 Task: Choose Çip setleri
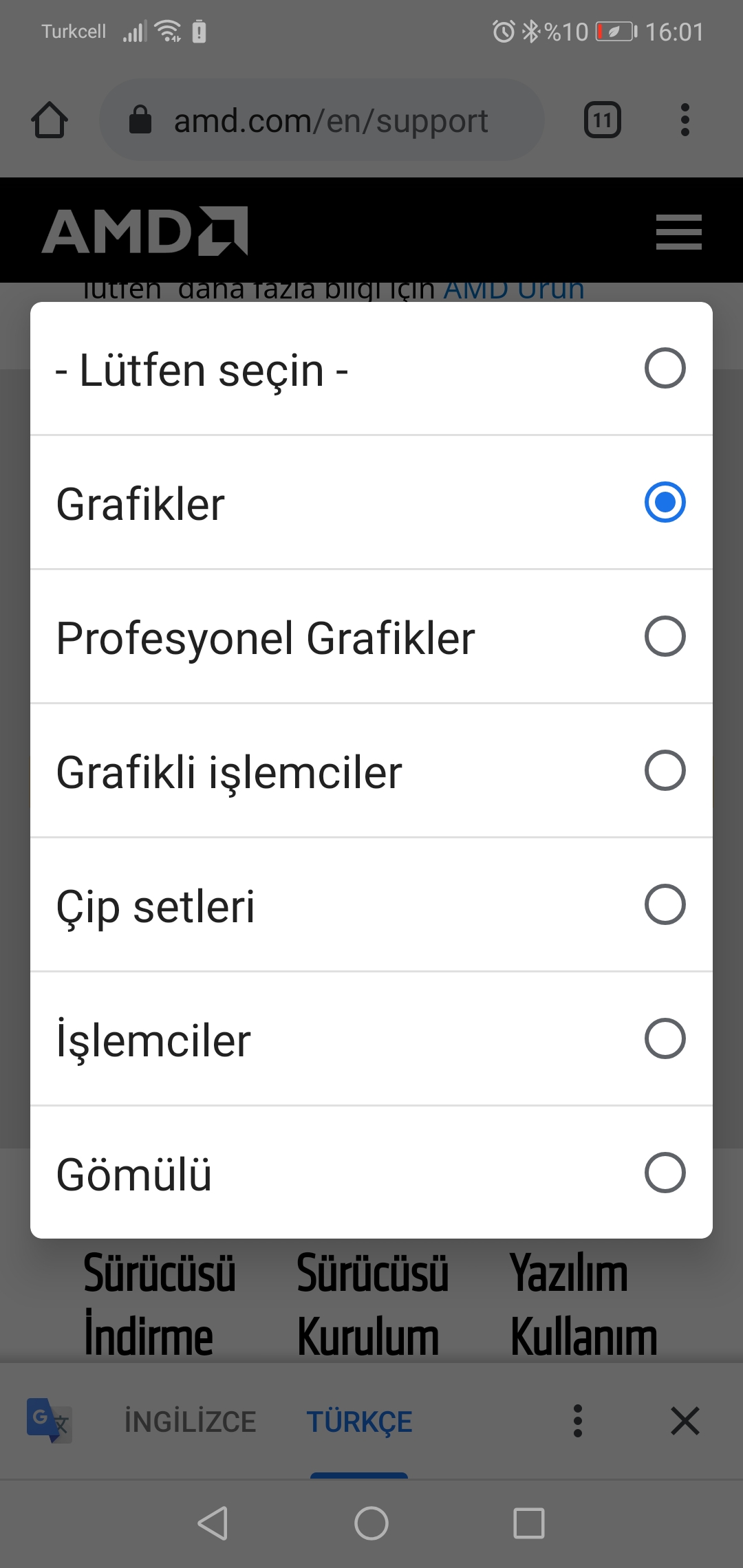[371, 905]
